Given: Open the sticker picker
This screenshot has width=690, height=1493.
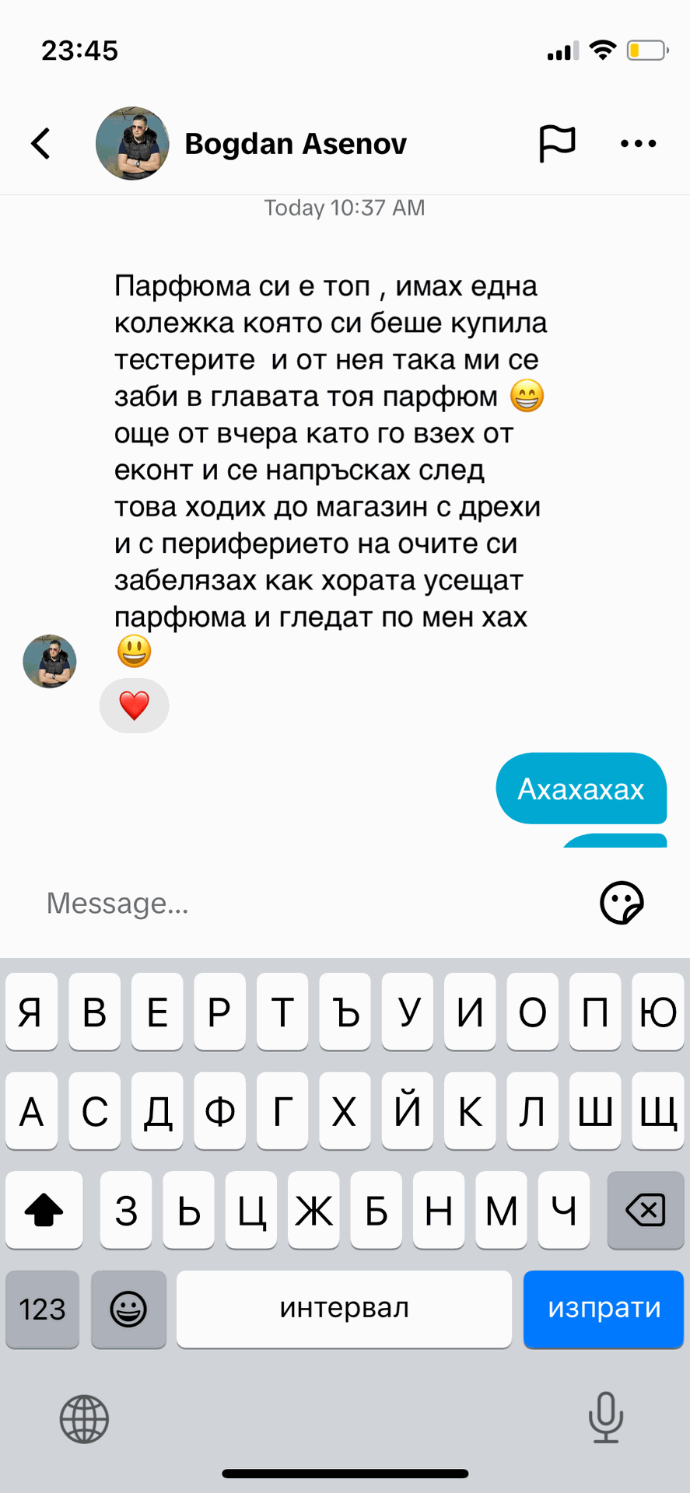Looking at the screenshot, I should click(621, 904).
